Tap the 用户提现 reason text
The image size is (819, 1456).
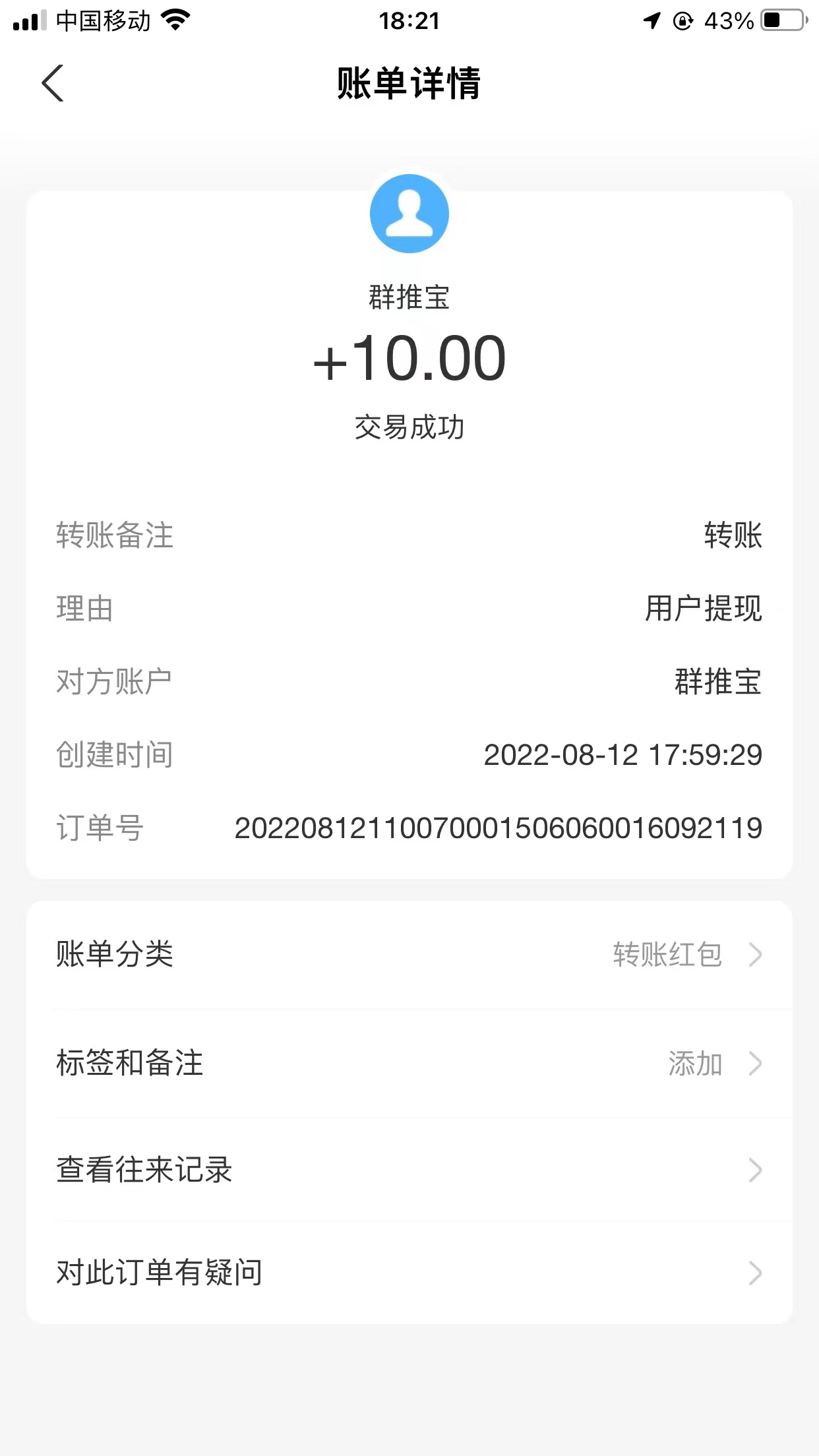tap(702, 611)
